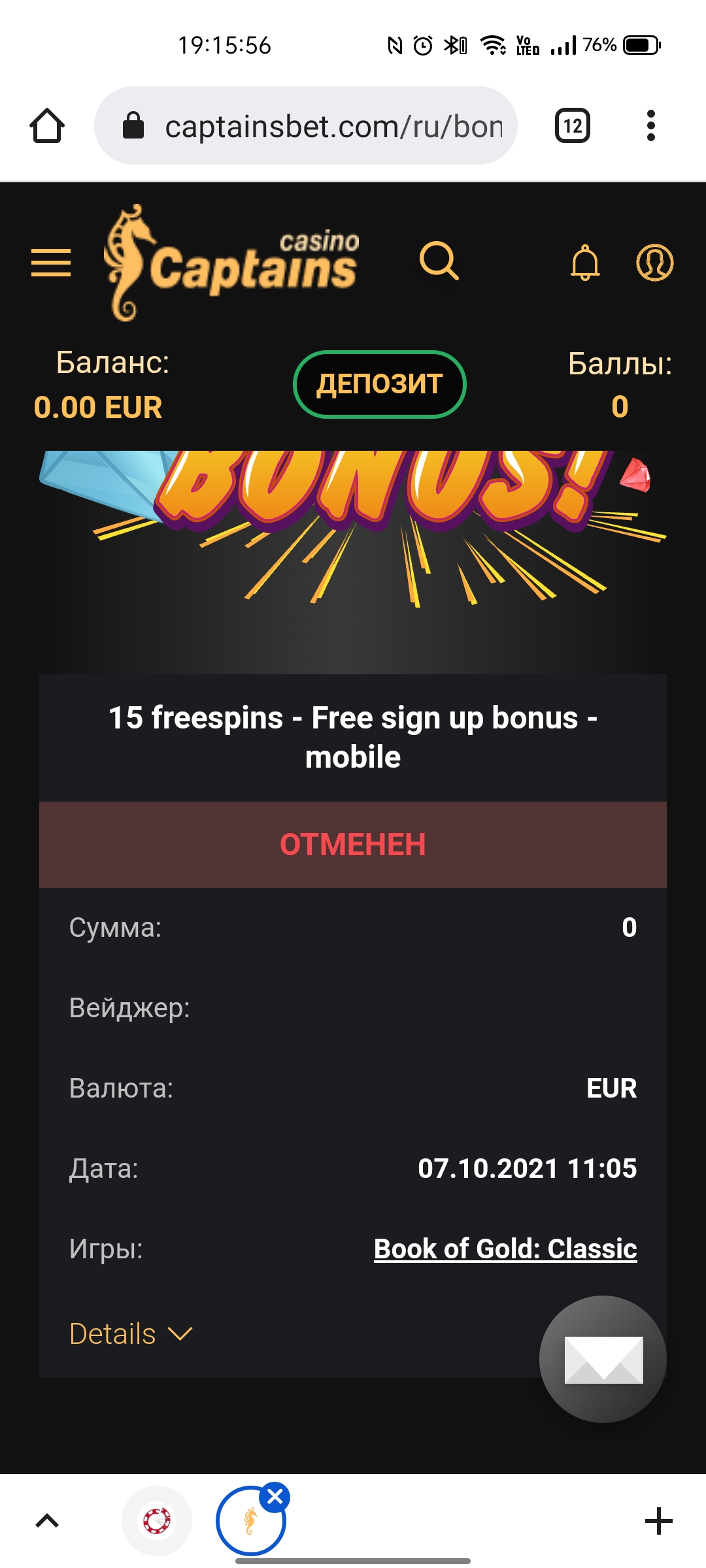Close the current Captains tab
Screen dimensions: 706x1568
tap(275, 1496)
